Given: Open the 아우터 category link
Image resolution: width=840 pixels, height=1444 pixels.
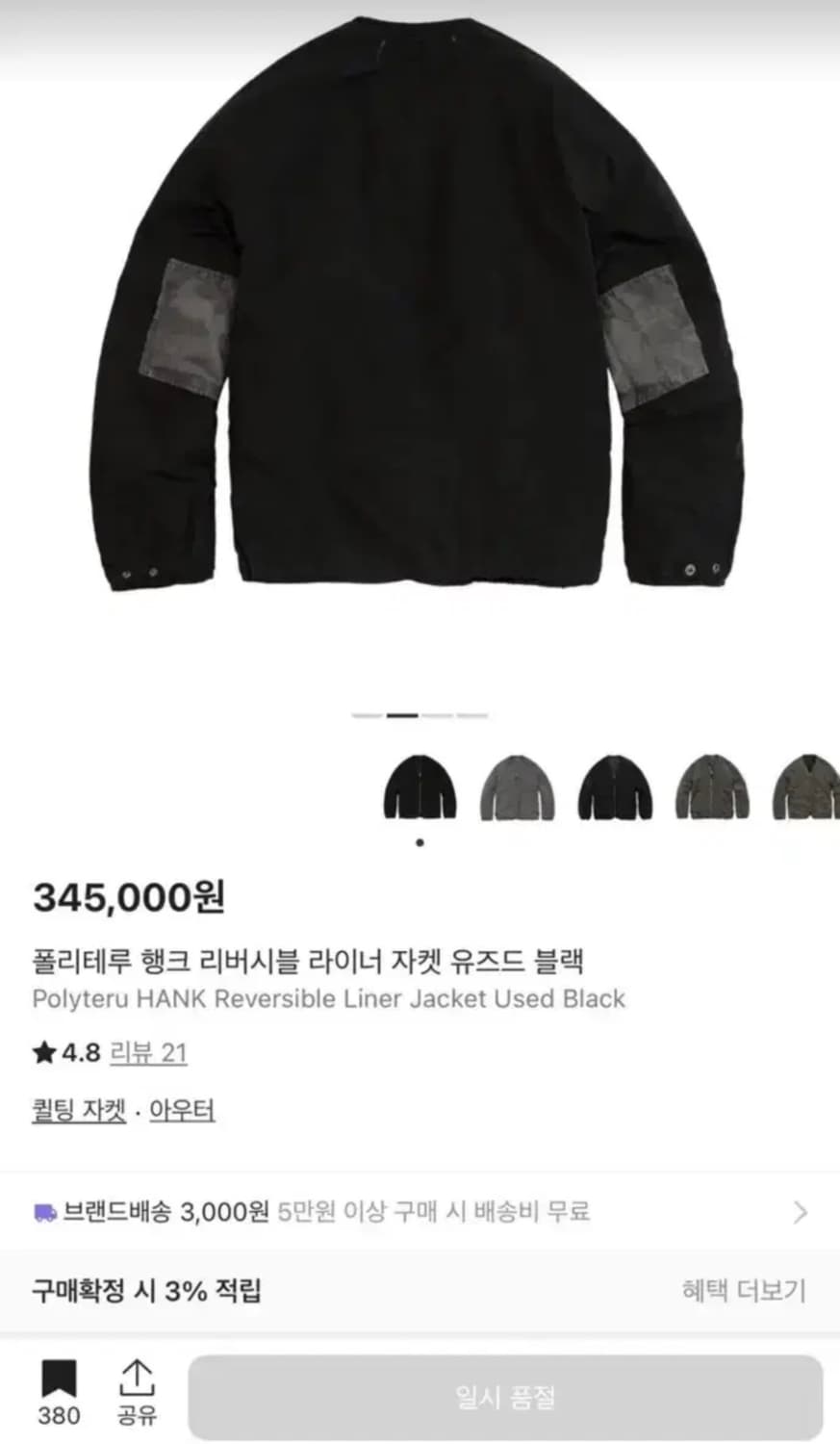Looking at the screenshot, I should [183, 1110].
